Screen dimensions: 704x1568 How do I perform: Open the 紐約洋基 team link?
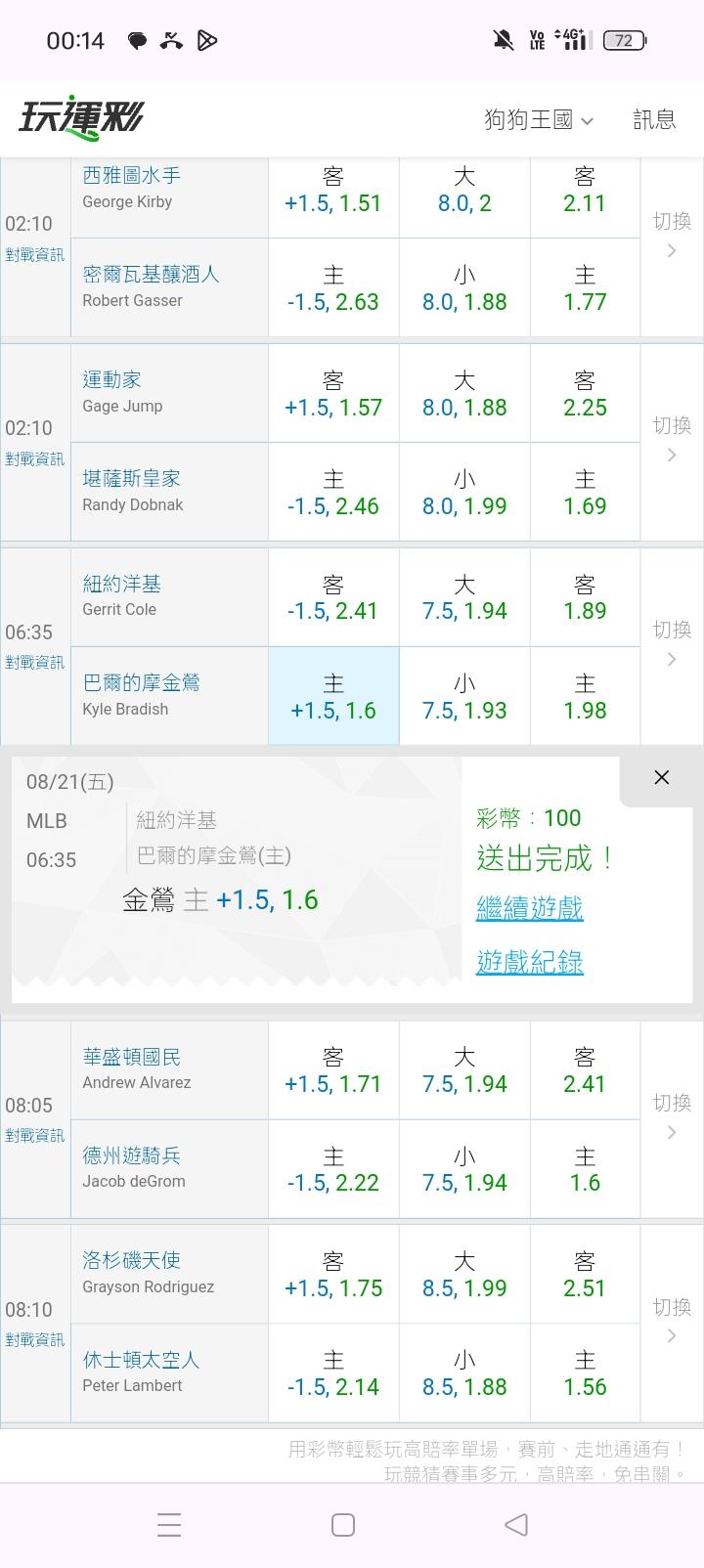(121, 584)
